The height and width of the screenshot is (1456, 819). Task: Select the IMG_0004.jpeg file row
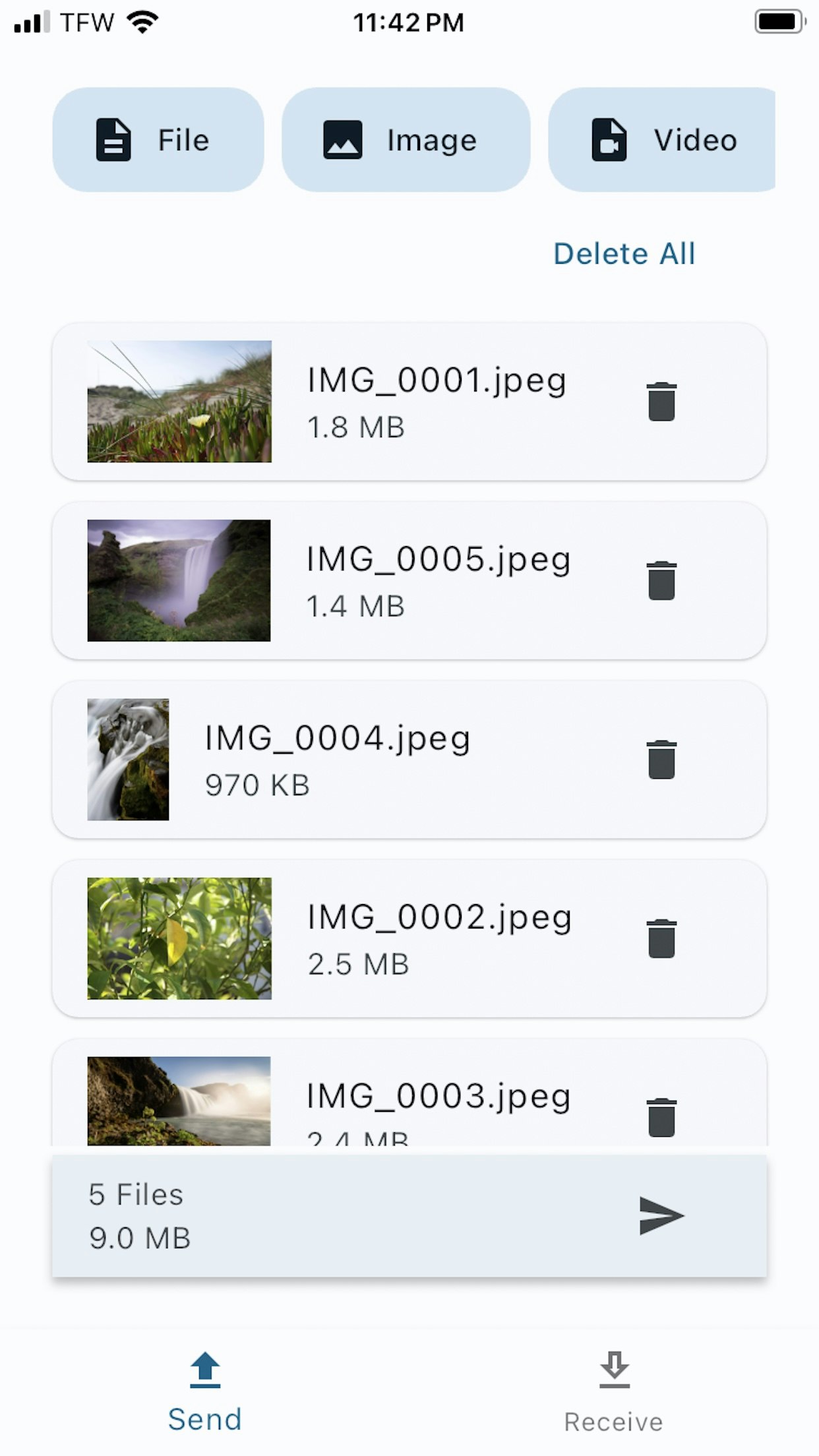tap(409, 760)
